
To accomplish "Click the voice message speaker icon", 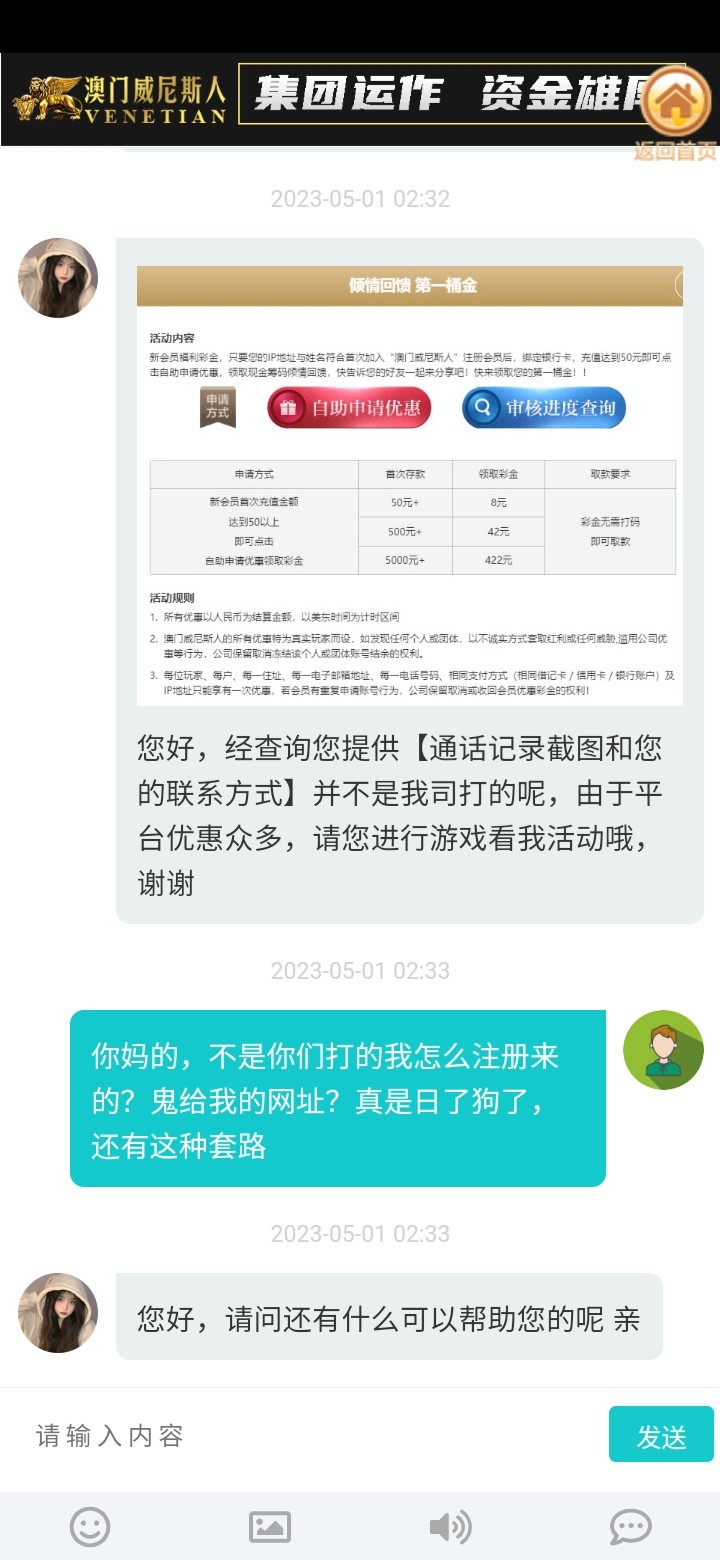I will point(450,1527).
